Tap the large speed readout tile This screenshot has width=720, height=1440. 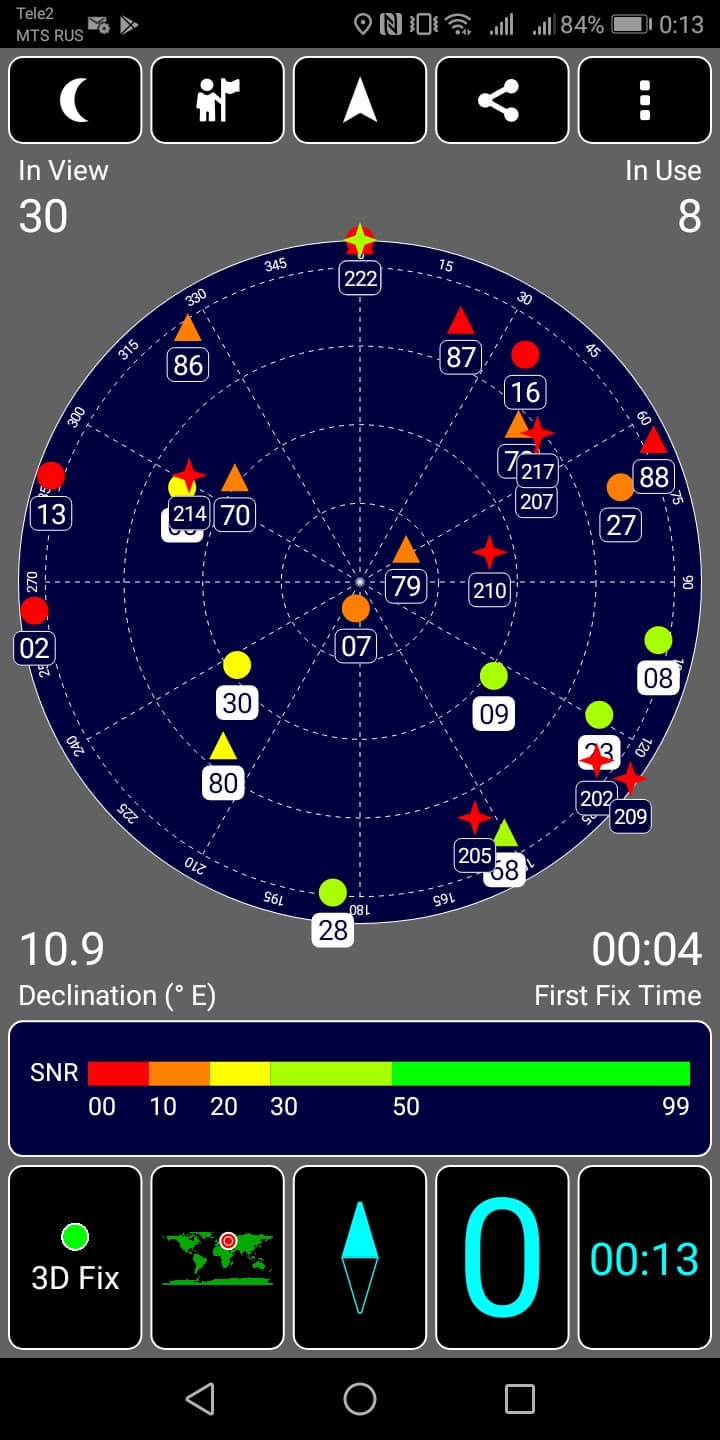pos(502,1258)
